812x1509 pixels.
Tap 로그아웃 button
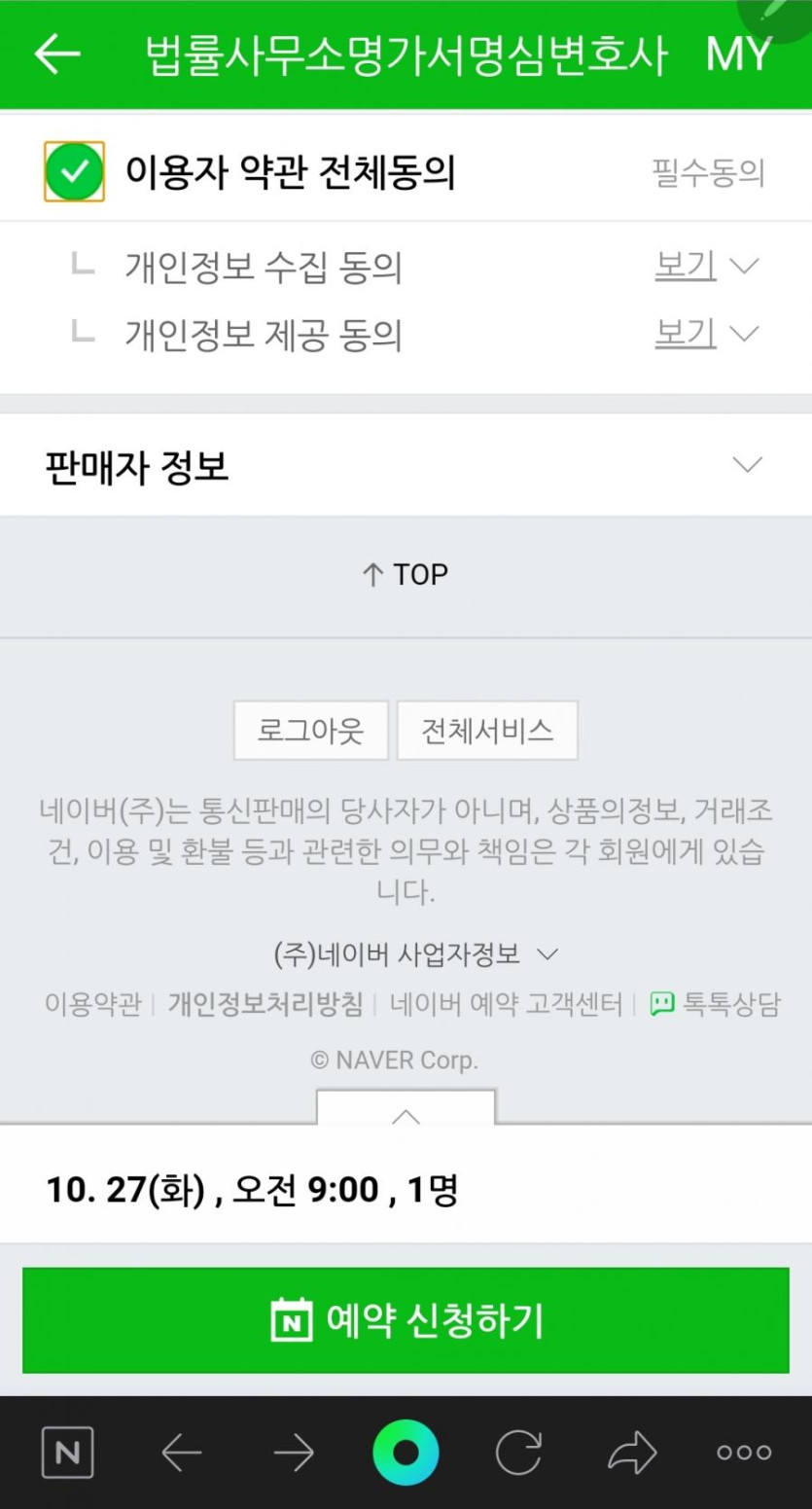pyautogui.click(x=310, y=731)
